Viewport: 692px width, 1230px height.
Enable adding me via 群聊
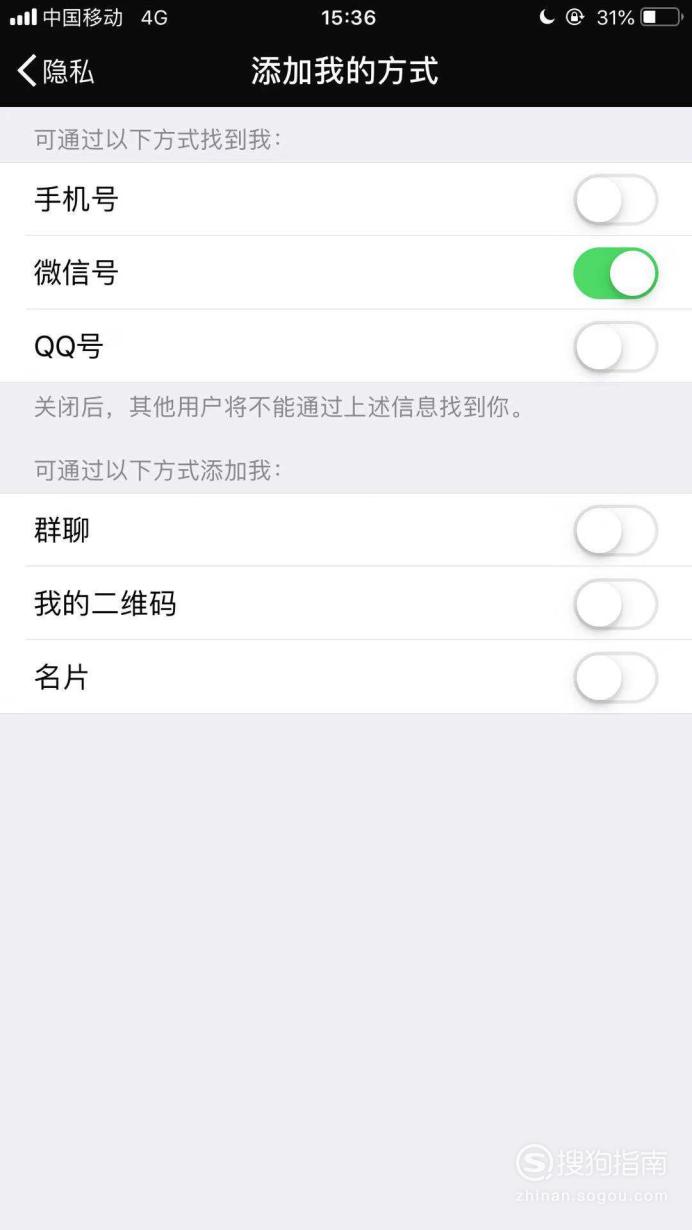(x=615, y=530)
